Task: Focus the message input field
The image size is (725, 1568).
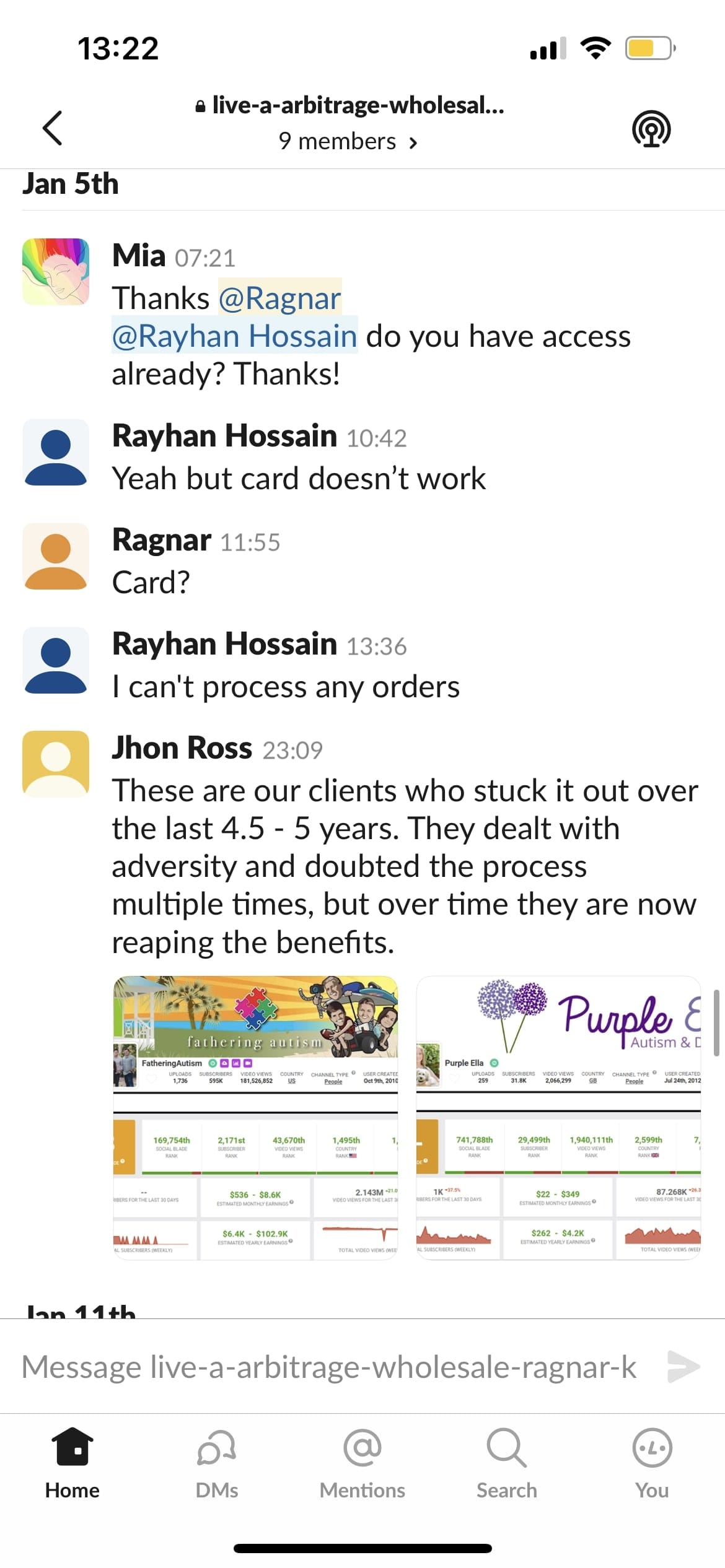Action: (328, 1366)
